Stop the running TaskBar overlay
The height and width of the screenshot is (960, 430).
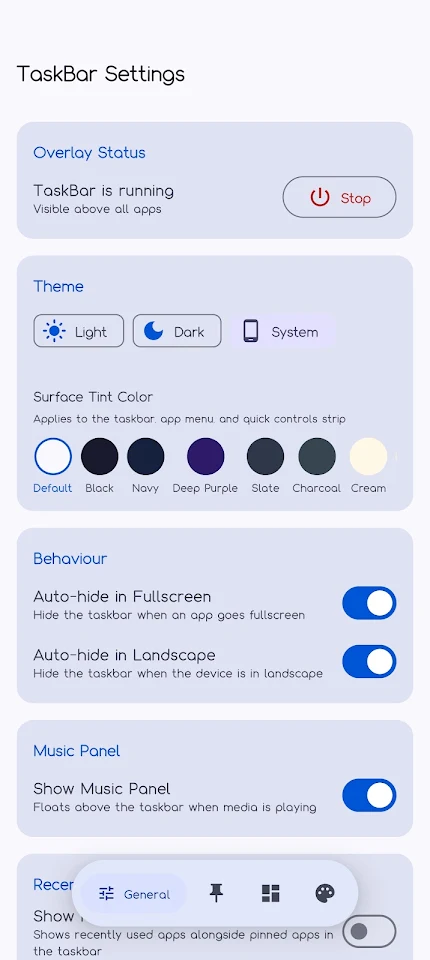tap(339, 197)
